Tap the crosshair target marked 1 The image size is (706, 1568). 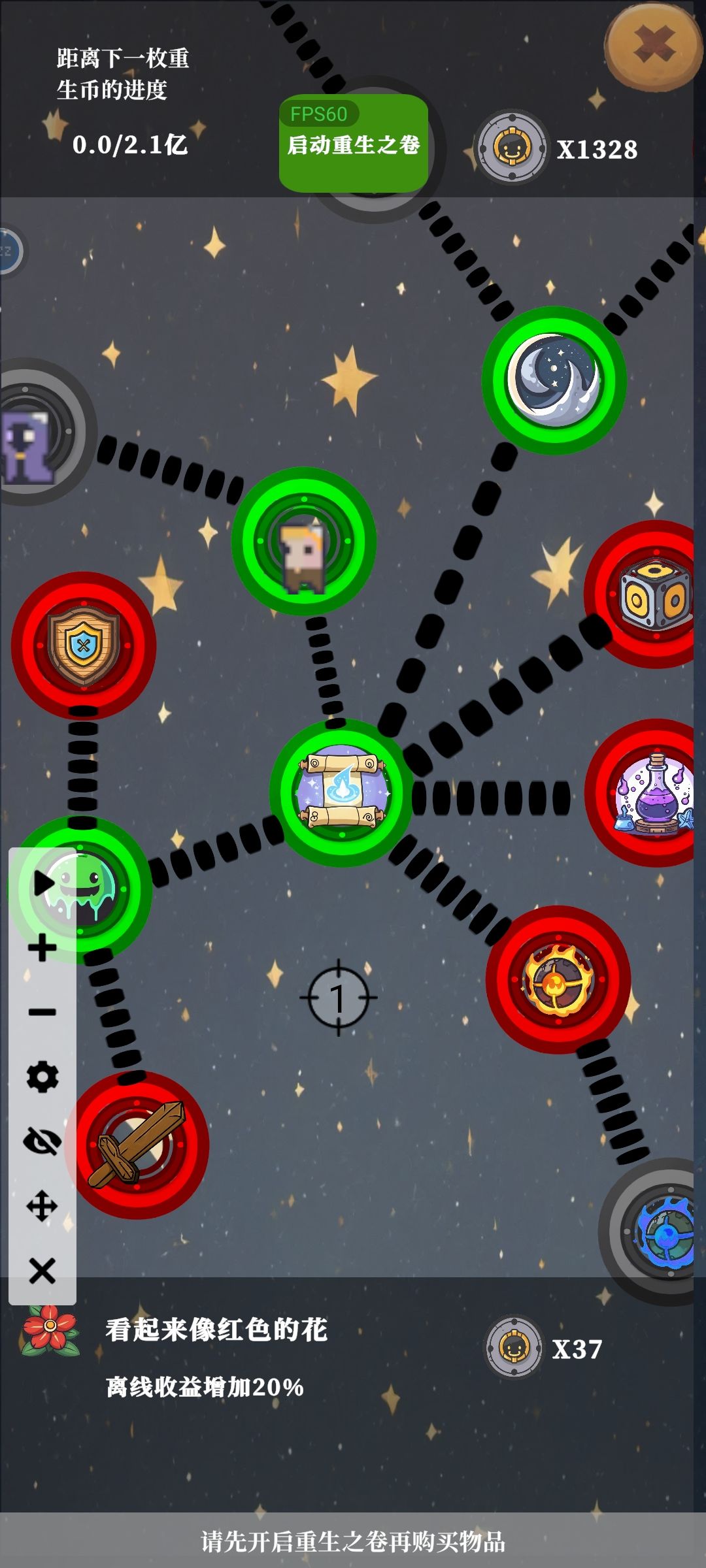pyautogui.click(x=339, y=998)
